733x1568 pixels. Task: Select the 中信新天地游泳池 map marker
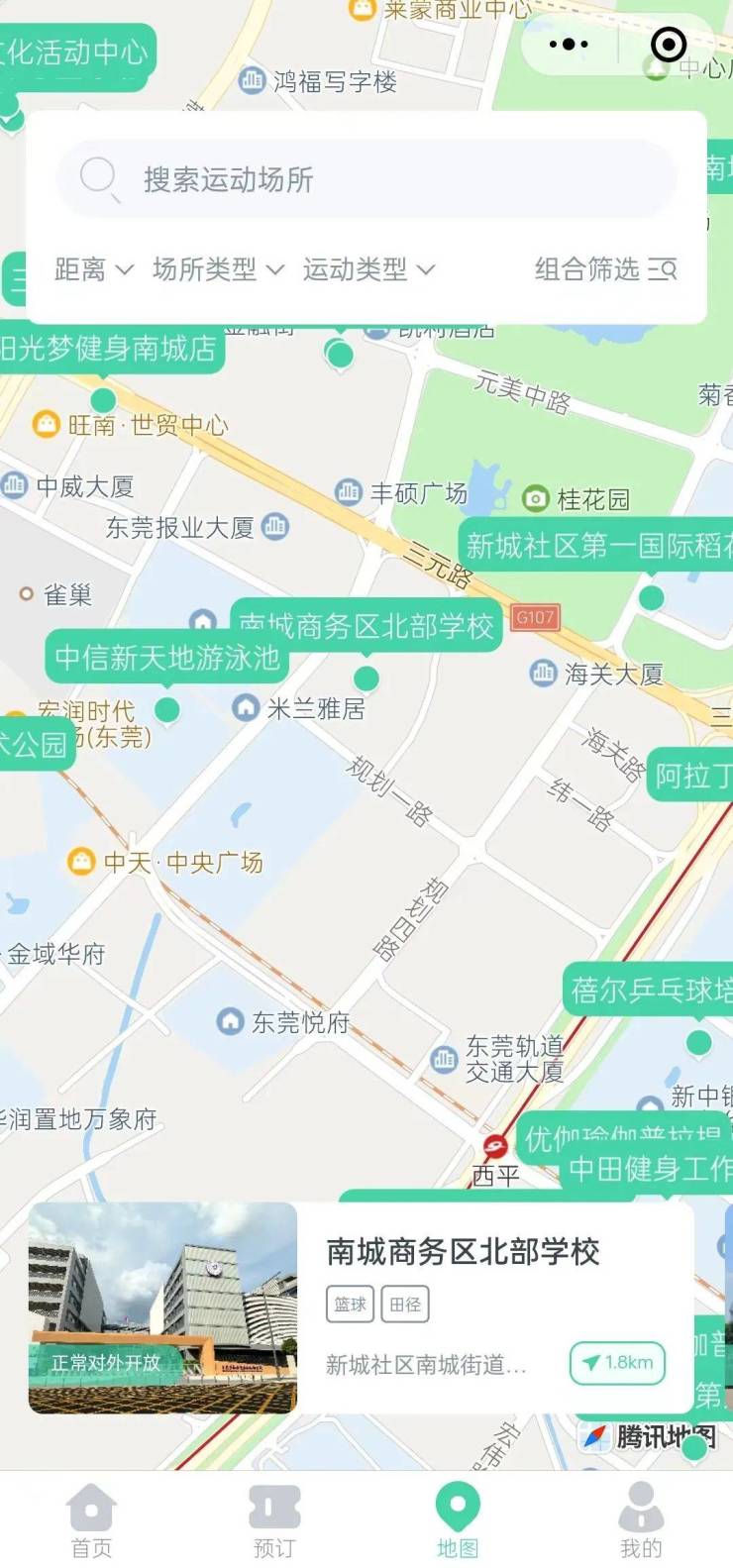pyautogui.click(x=166, y=658)
